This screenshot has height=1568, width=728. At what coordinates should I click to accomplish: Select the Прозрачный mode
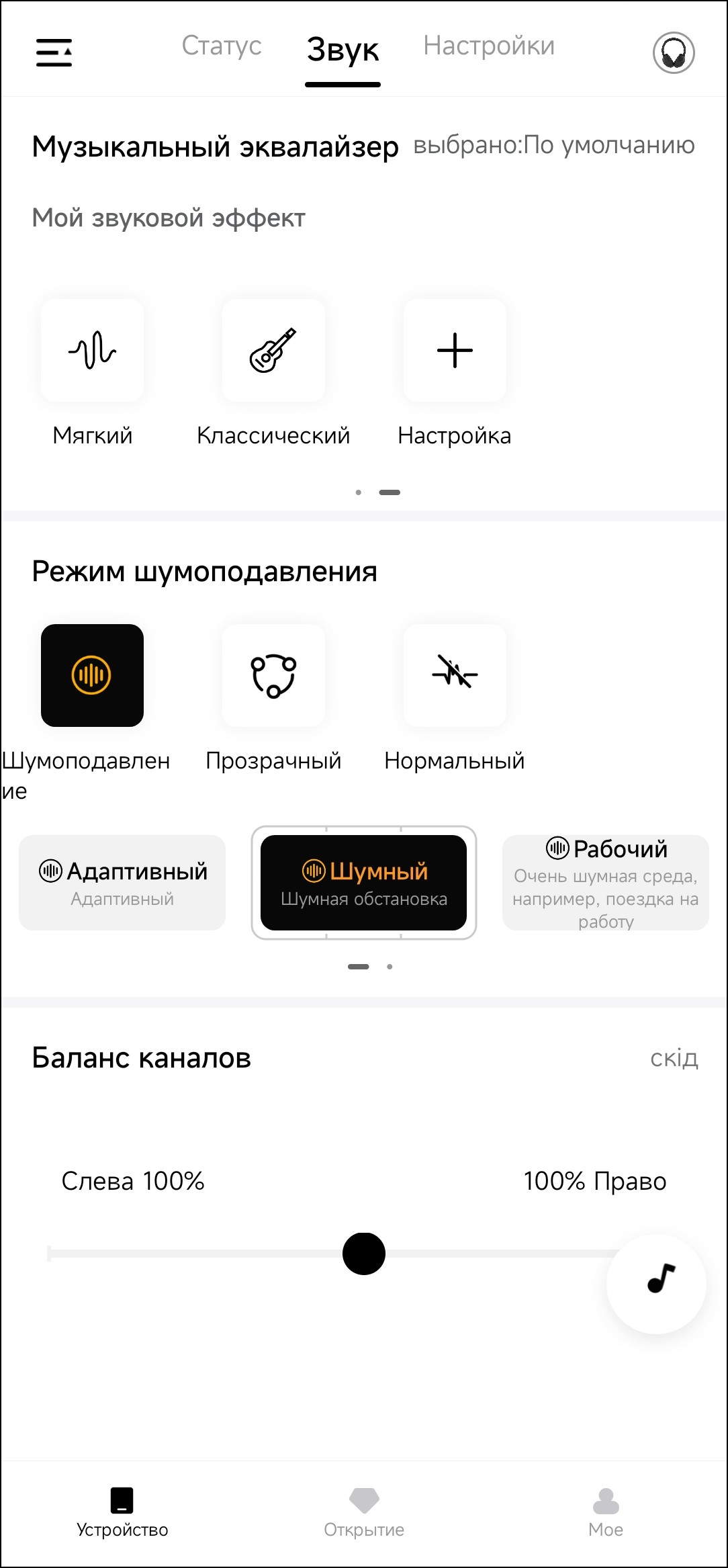click(273, 675)
